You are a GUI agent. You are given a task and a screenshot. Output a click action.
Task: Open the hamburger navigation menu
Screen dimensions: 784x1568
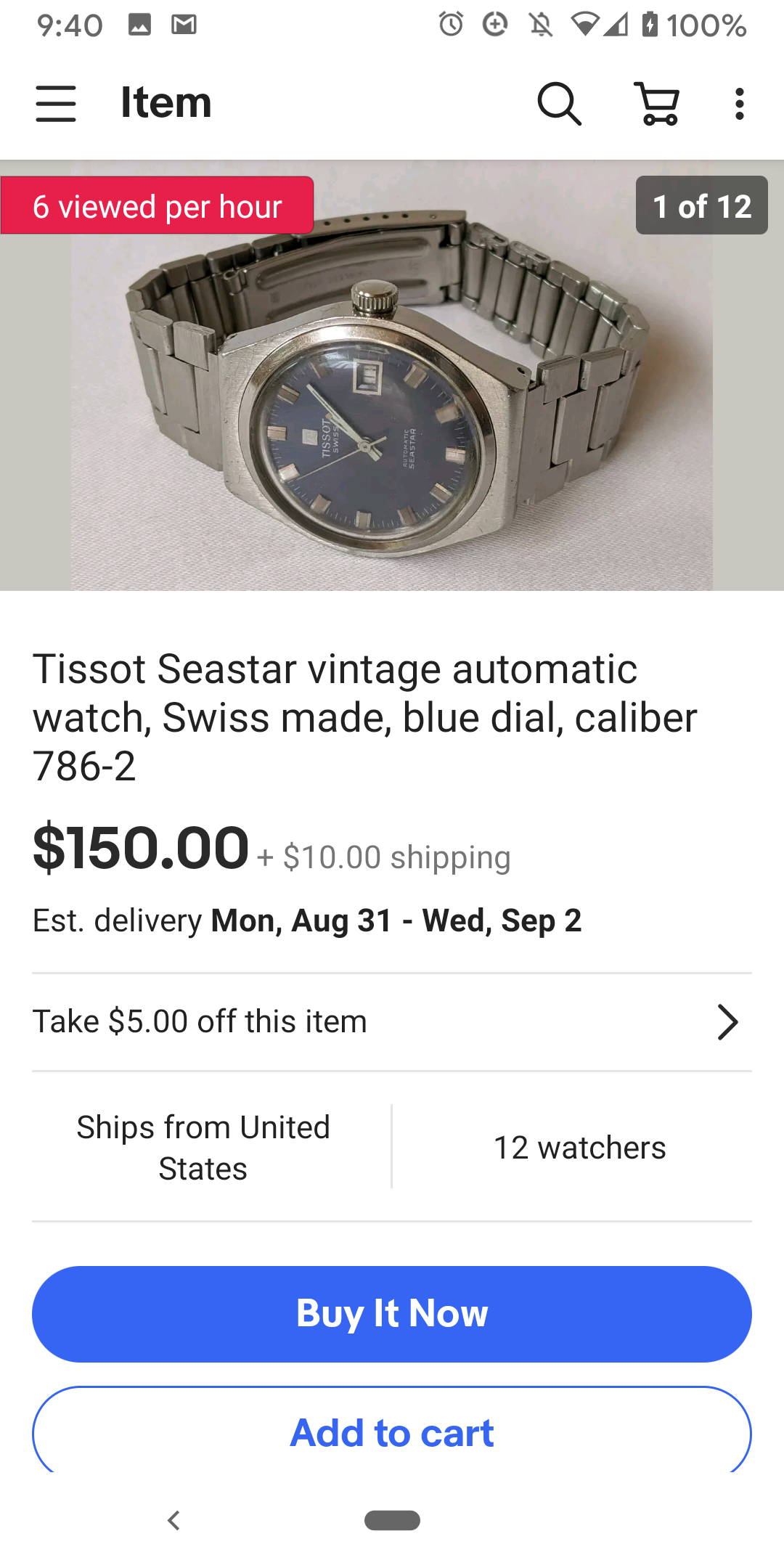[56, 103]
